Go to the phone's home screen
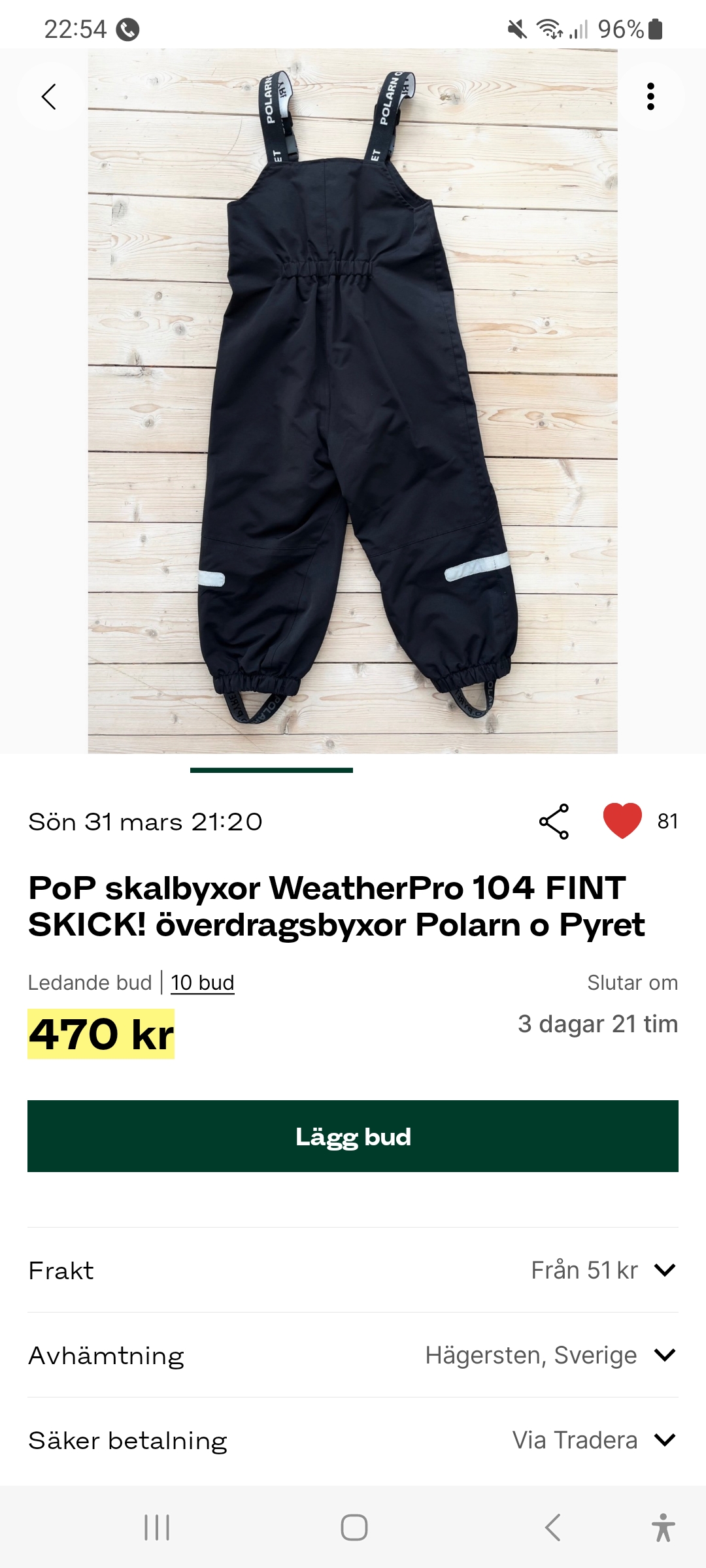 [354, 1527]
